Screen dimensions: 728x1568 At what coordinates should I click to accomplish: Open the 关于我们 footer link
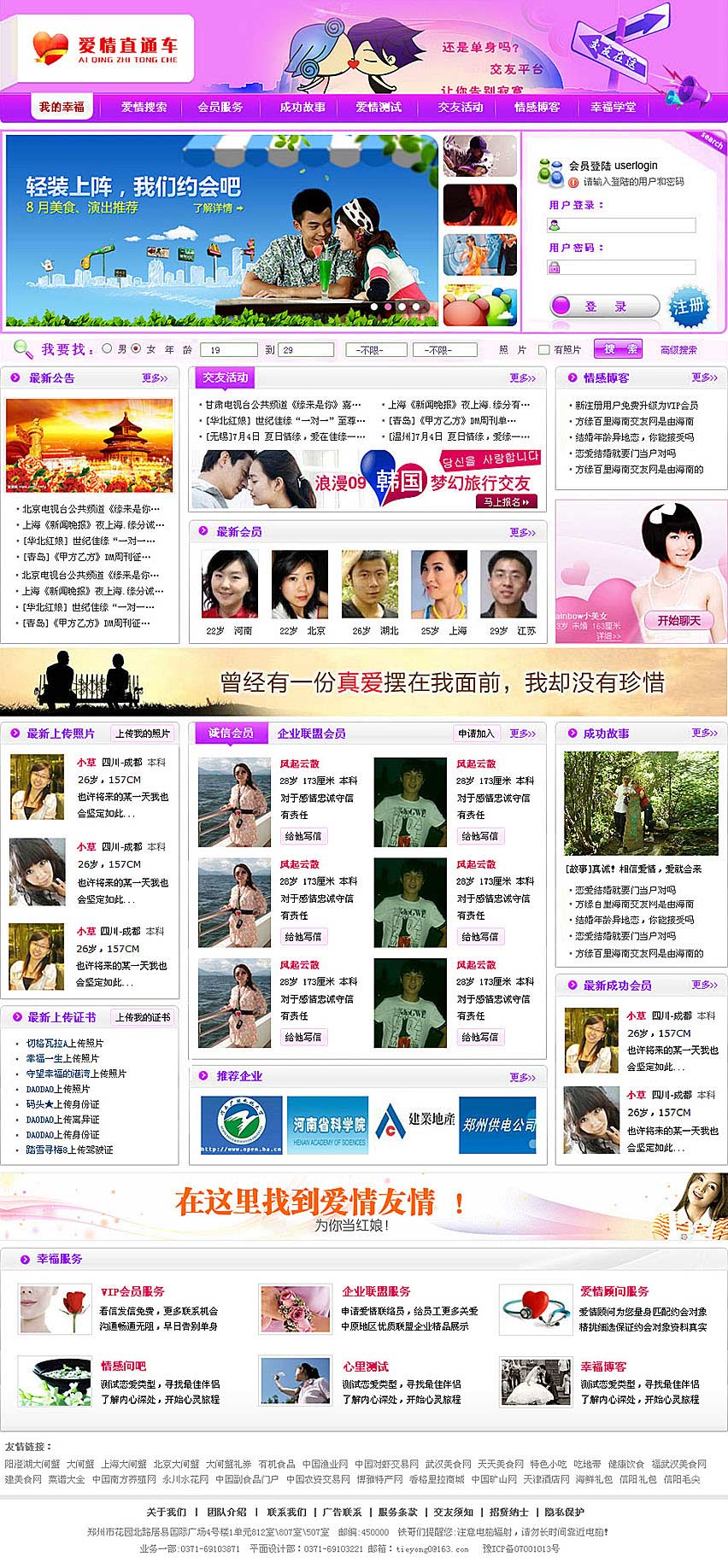coord(166,1512)
